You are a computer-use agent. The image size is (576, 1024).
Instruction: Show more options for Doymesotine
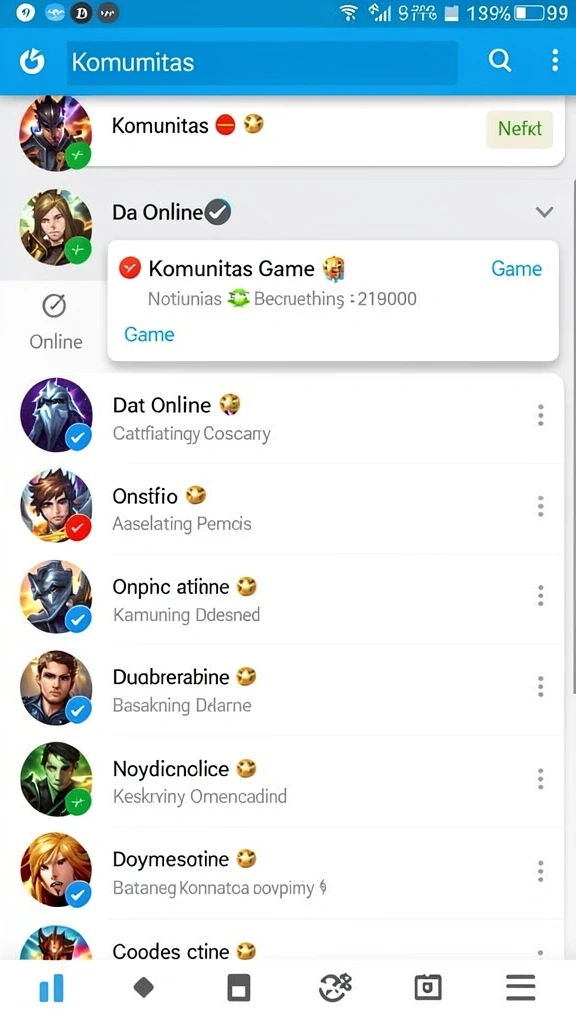pos(540,871)
